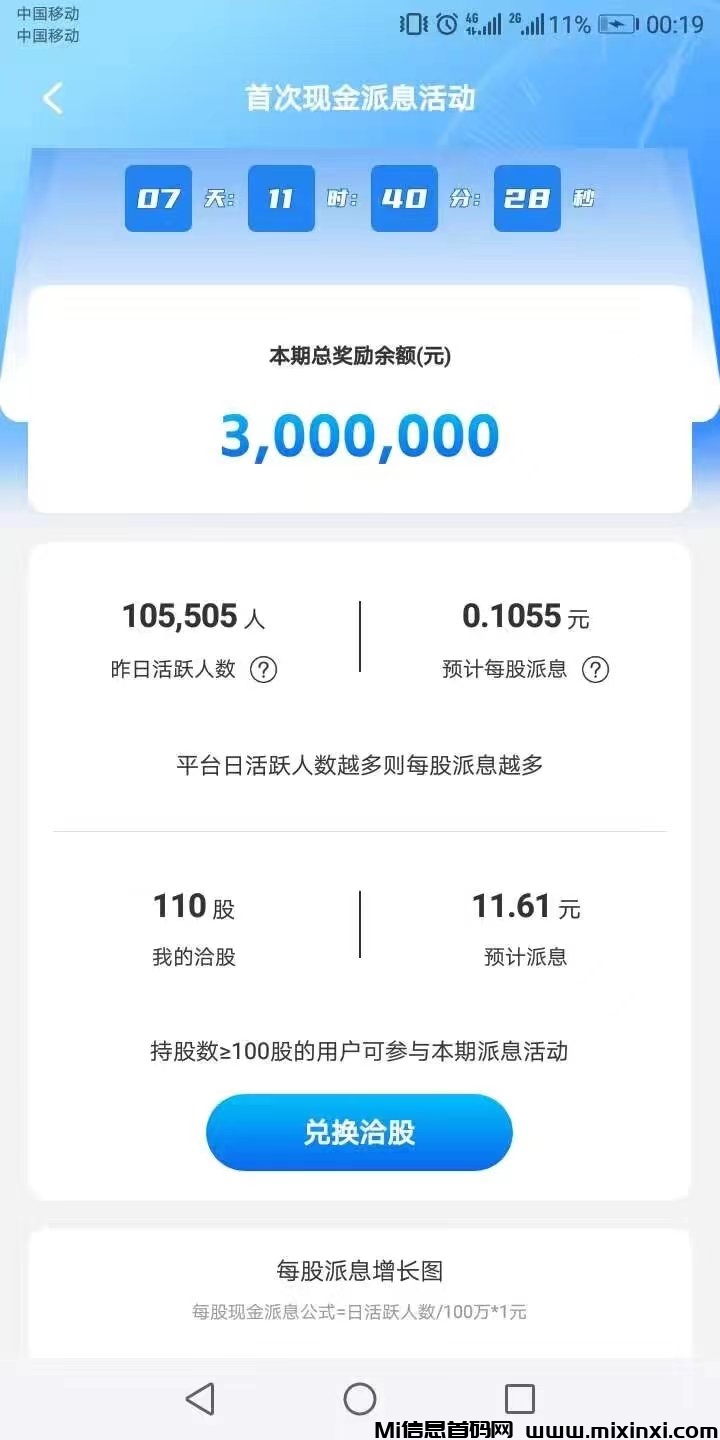Viewport: 720px width, 1440px height.
Task: Tap the 0.1055元 dividend per share value
Action: (x=524, y=616)
